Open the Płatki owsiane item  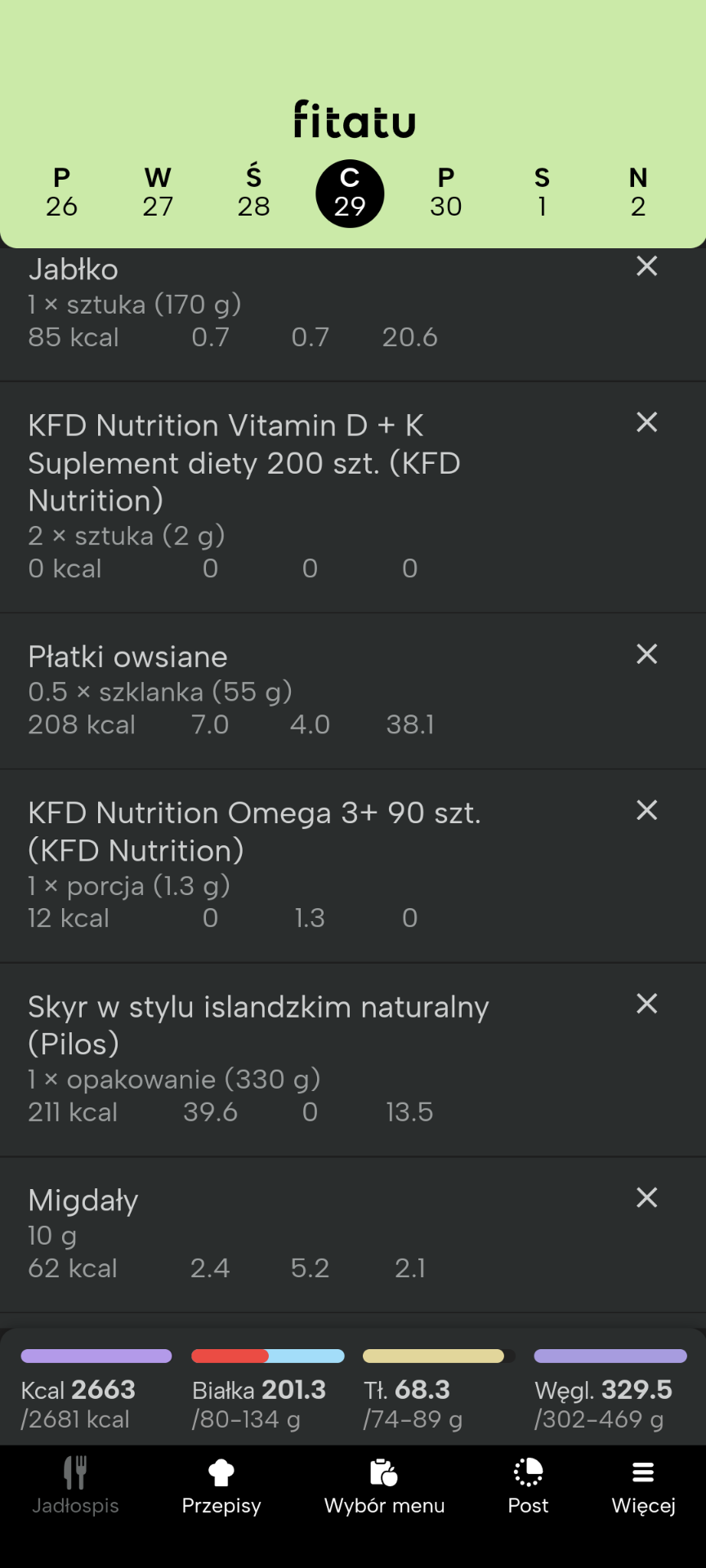tap(127, 657)
